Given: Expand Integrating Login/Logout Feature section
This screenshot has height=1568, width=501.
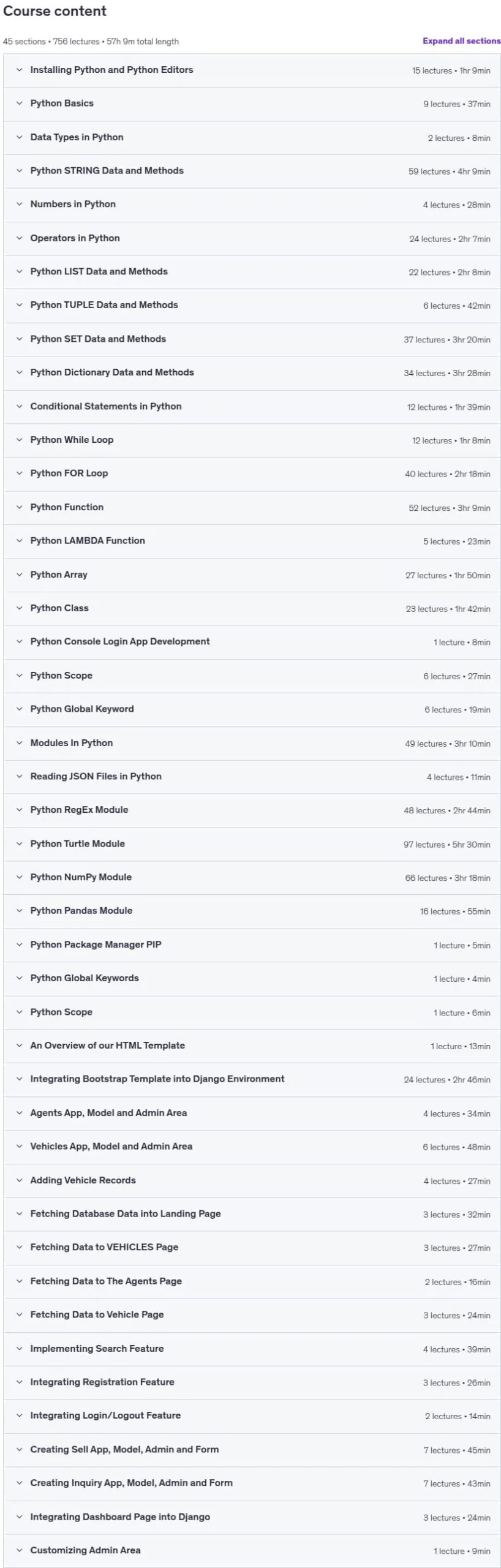Looking at the screenshot, I should coord(252,1416).
